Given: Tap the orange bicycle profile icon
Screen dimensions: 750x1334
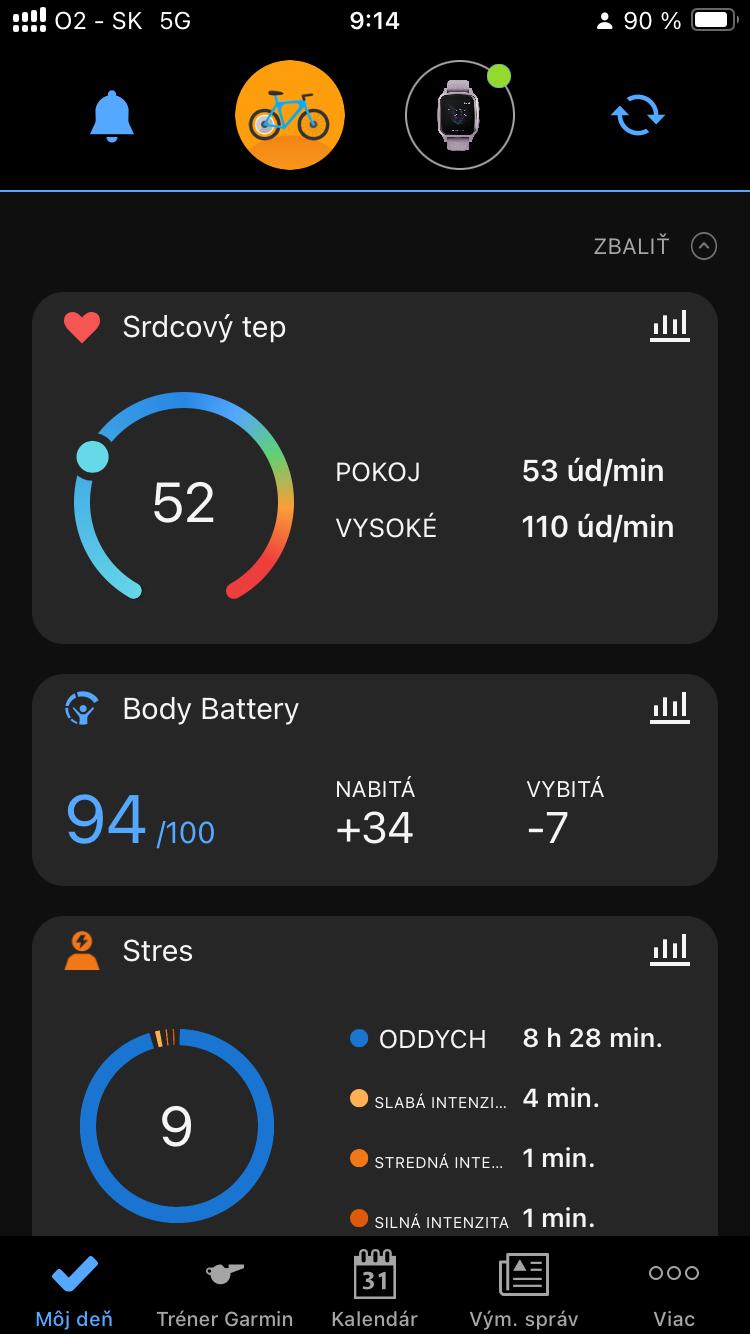Looking at the screenshot, I should point(290,116).
